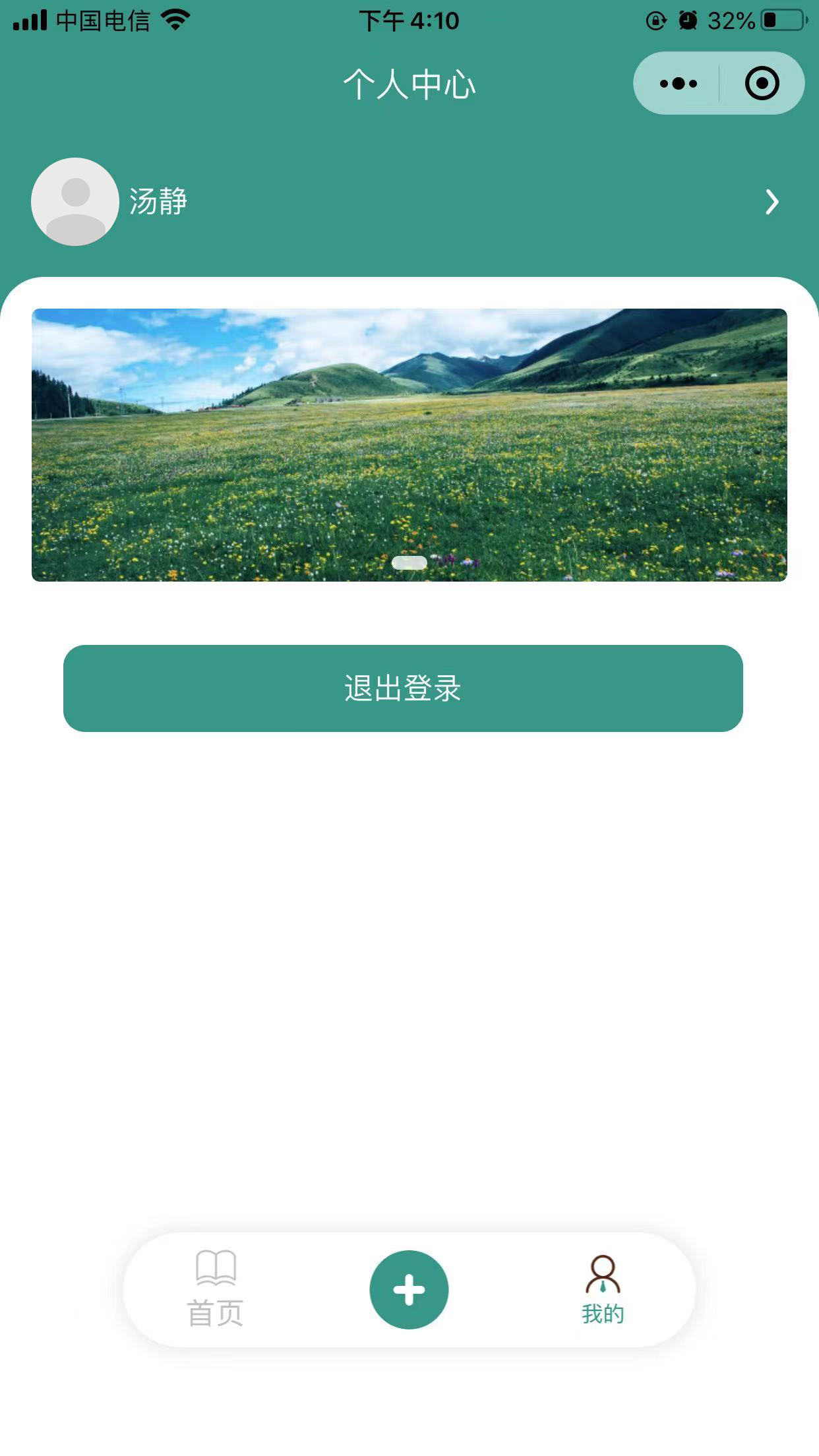This screenshot has width=819, height=1456.
Task: Tap the center plus button
Action: point(409,1289)
